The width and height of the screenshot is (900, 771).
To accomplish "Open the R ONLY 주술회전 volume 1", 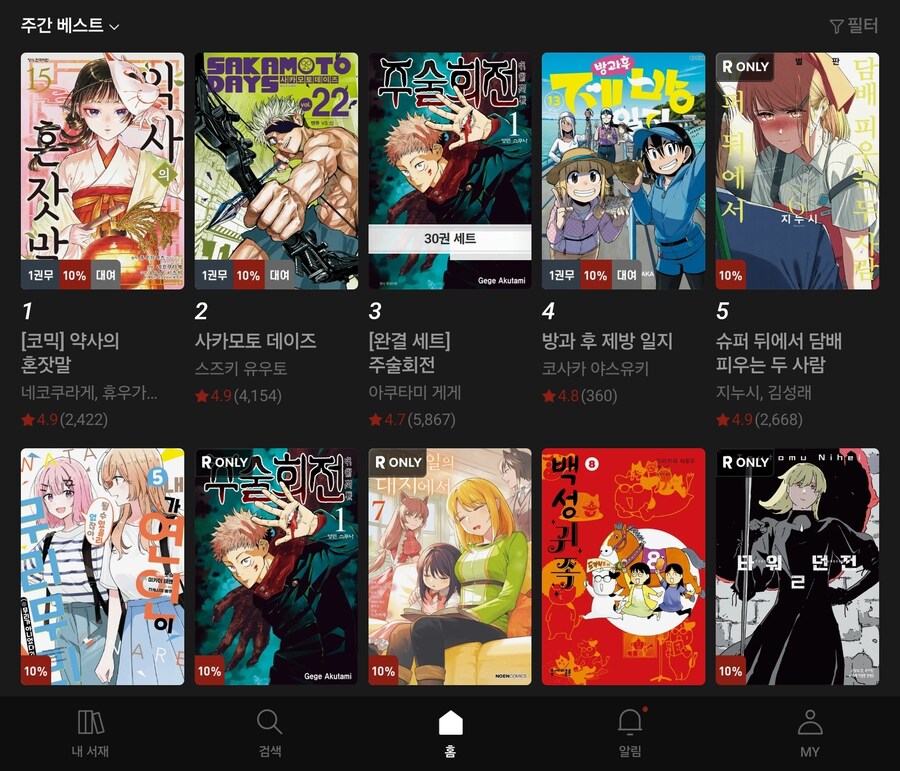I will coord(276,566).
